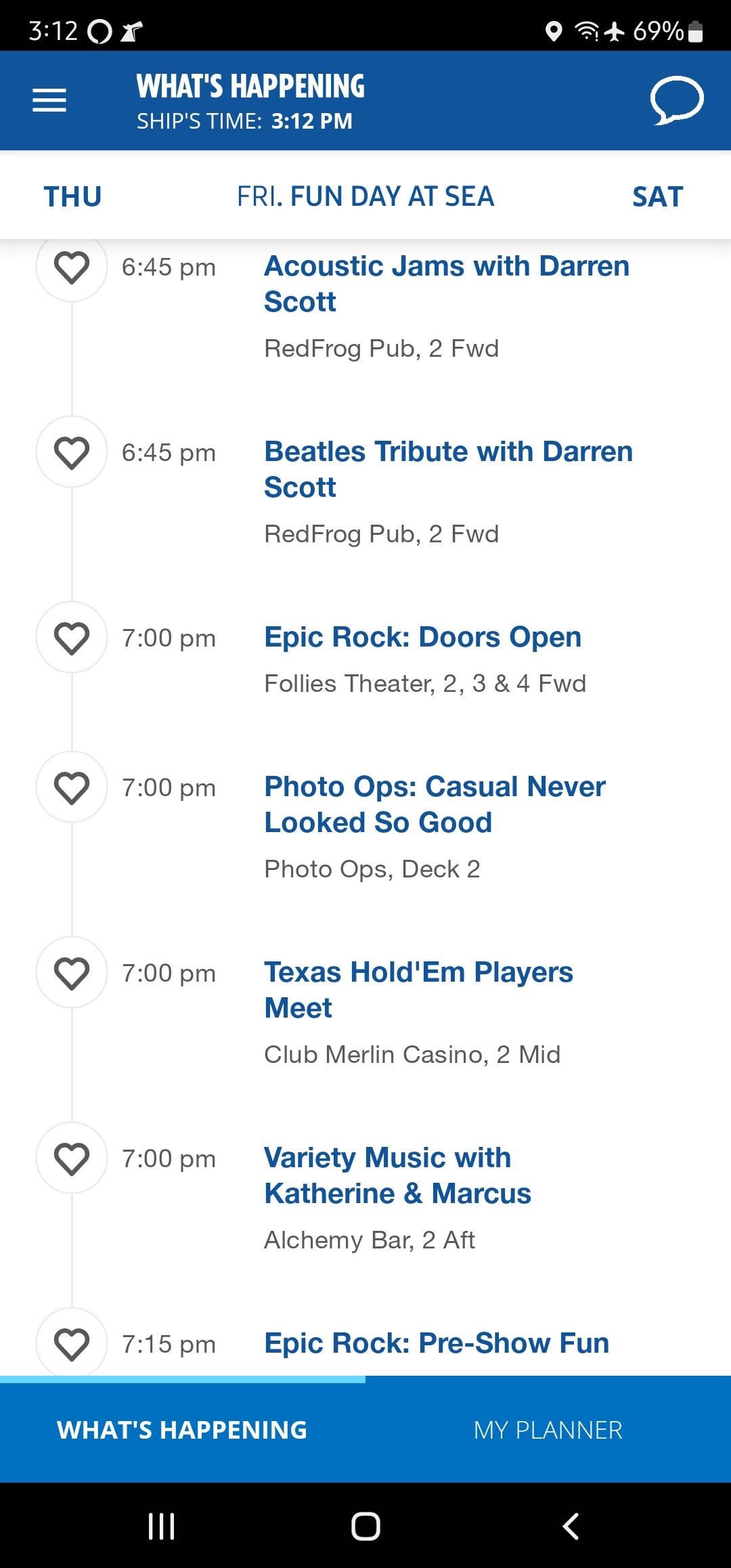This screenshot has width=731, height=1568.
Task: Favorite the Photo Ops event
Action: click(x=72, y=787)
